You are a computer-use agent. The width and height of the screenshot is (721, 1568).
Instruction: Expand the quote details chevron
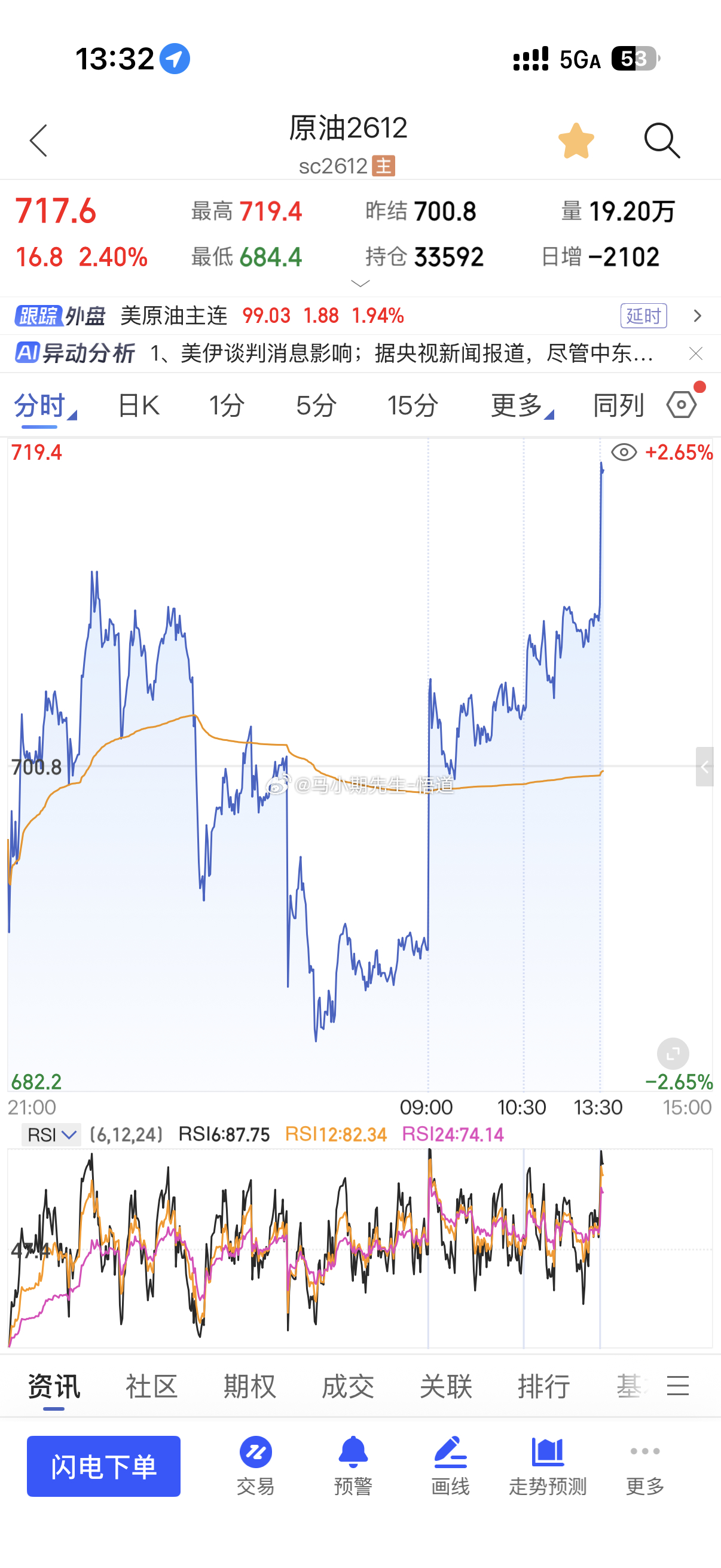360,283
